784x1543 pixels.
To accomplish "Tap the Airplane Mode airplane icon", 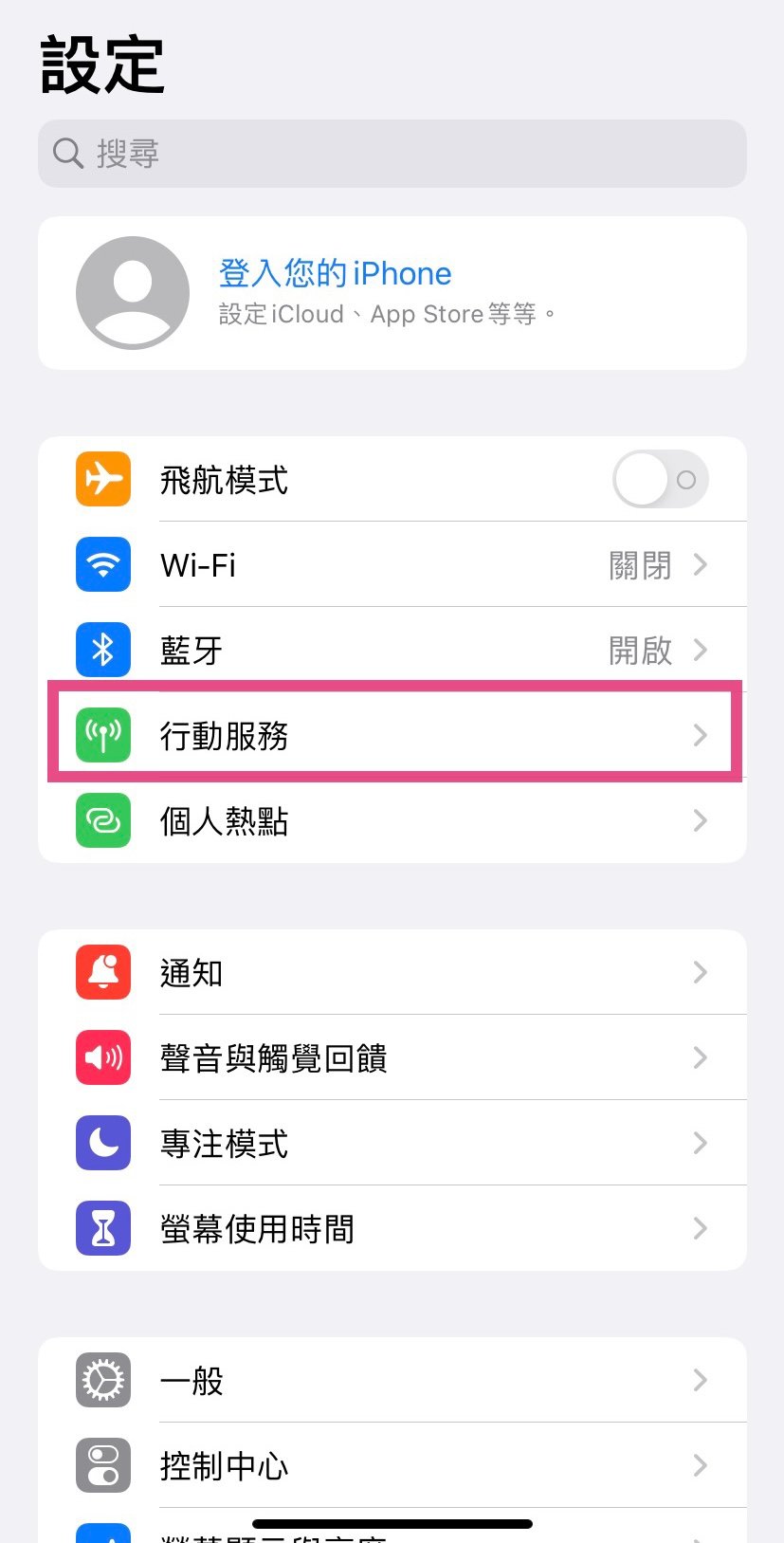I will click(x=101, y=479).
